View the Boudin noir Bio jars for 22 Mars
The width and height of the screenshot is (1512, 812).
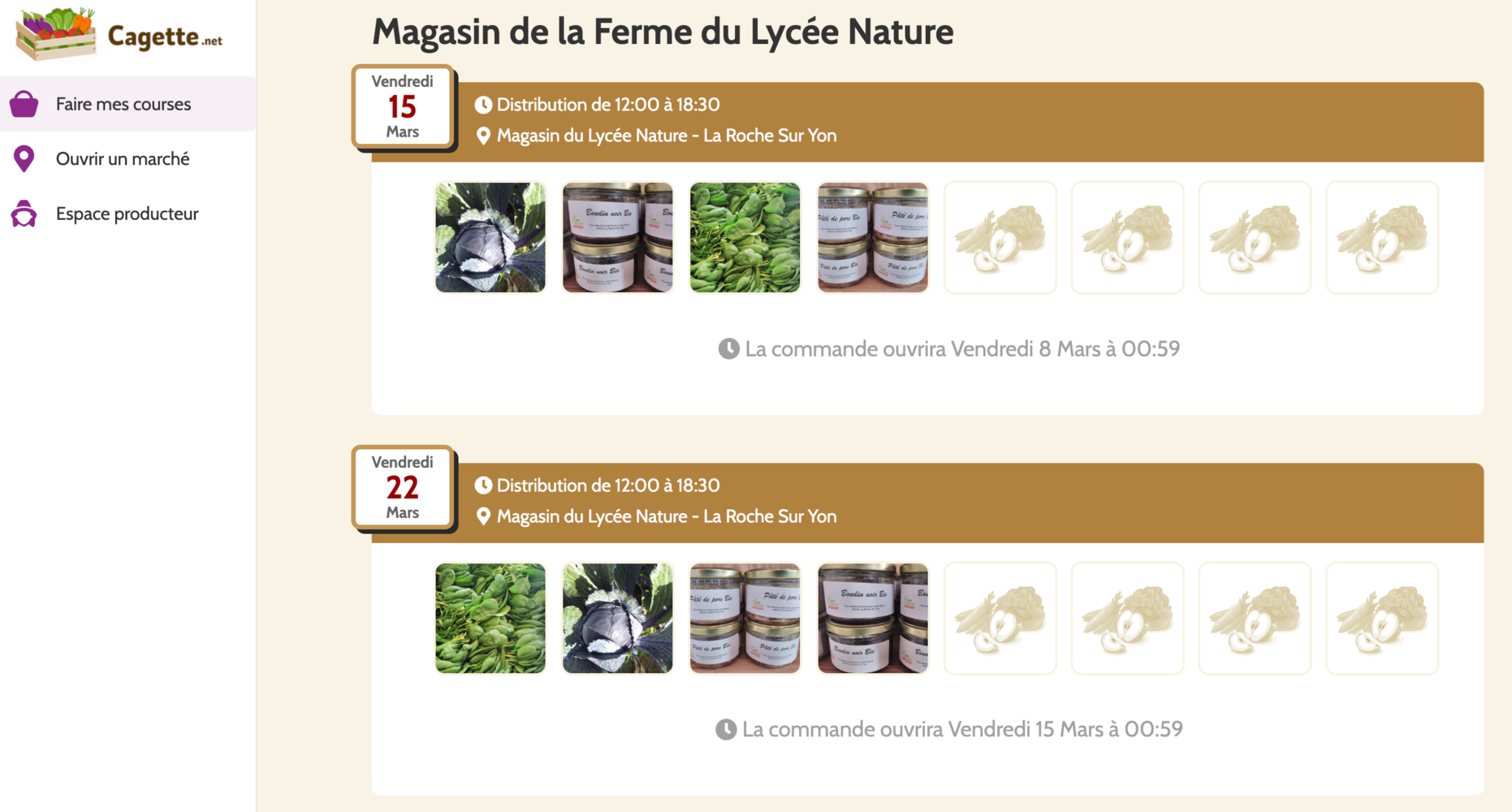872,618
